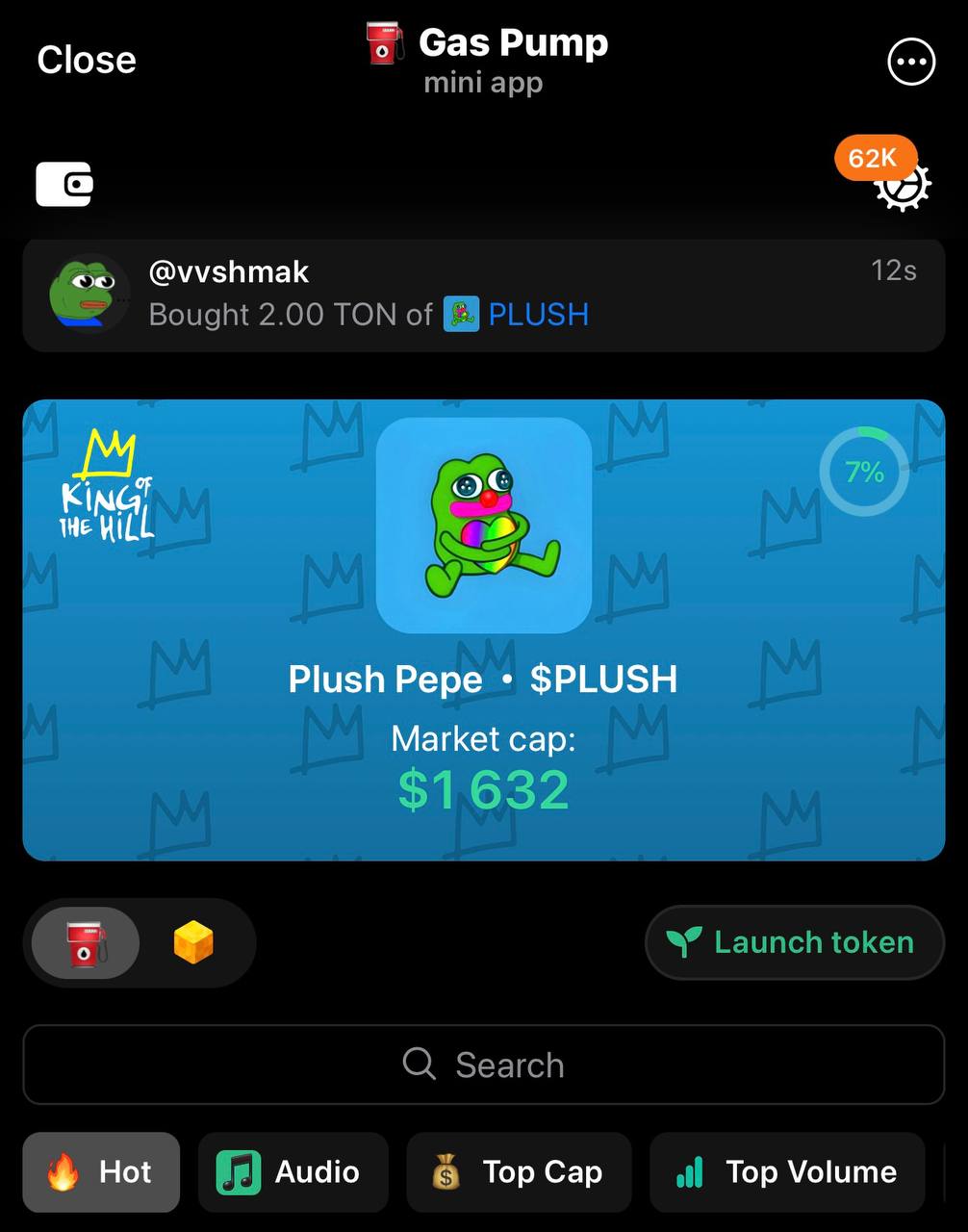
Task: Select the Hot filter chip
Action: (x=101, y=1172)
